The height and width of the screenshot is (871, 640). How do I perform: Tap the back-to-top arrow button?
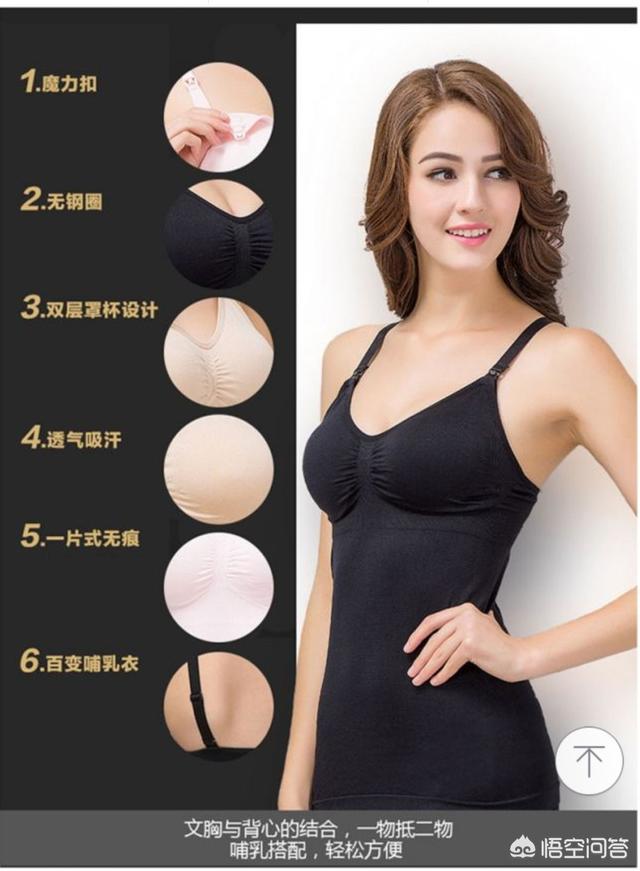[x=589, y=760]
